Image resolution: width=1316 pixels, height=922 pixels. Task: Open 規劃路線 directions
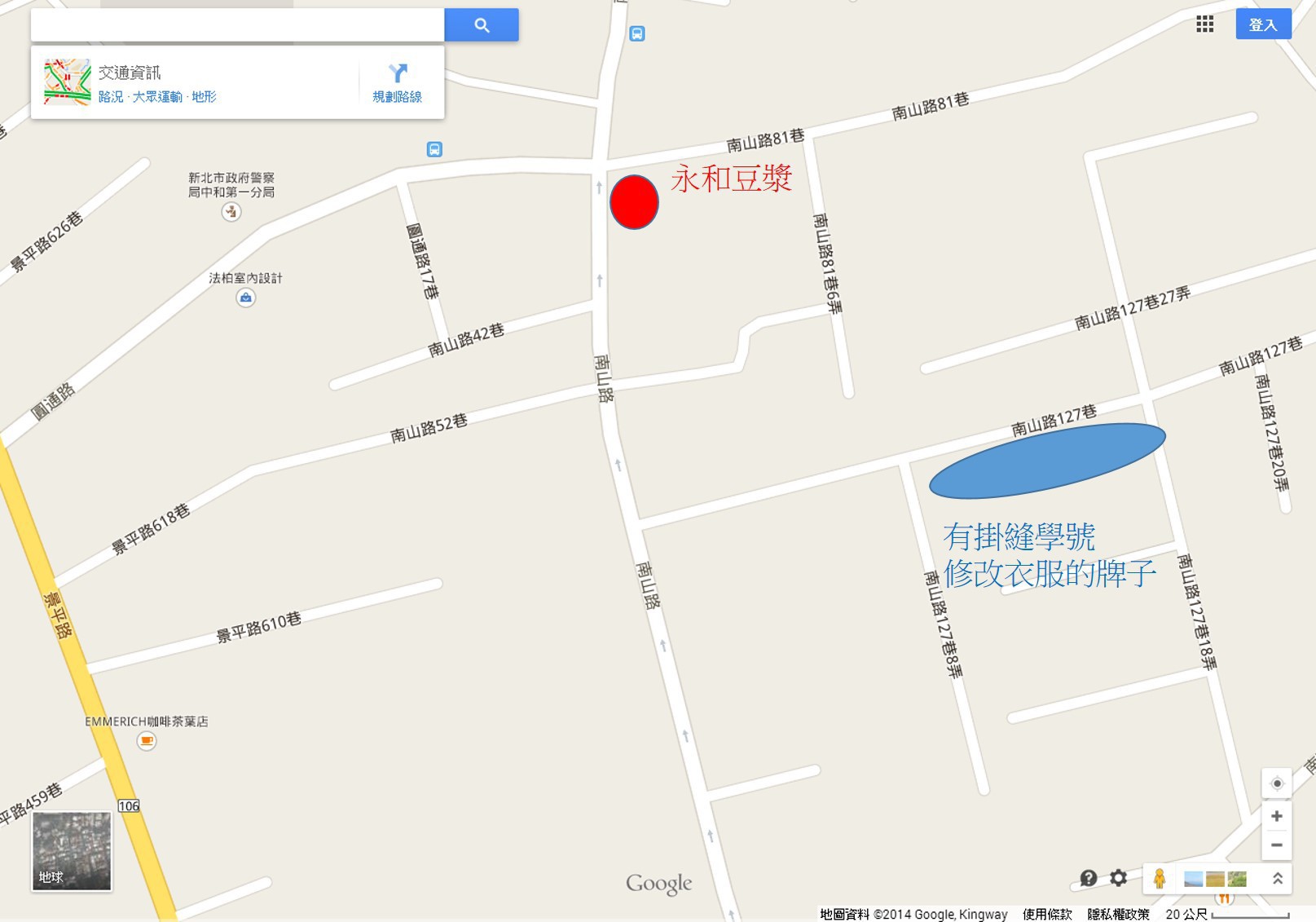click(397, 82)
